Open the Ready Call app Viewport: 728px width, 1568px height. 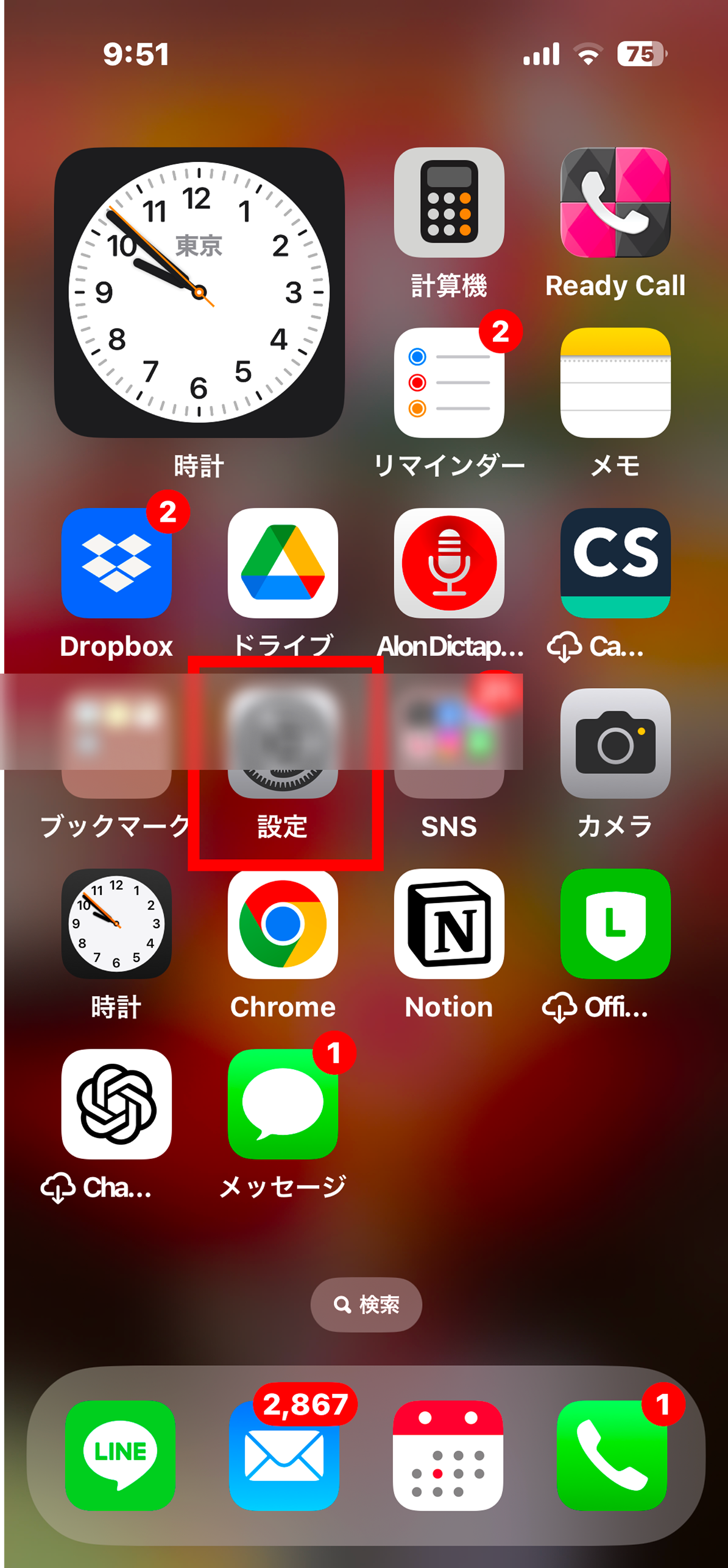click(615, 202)
